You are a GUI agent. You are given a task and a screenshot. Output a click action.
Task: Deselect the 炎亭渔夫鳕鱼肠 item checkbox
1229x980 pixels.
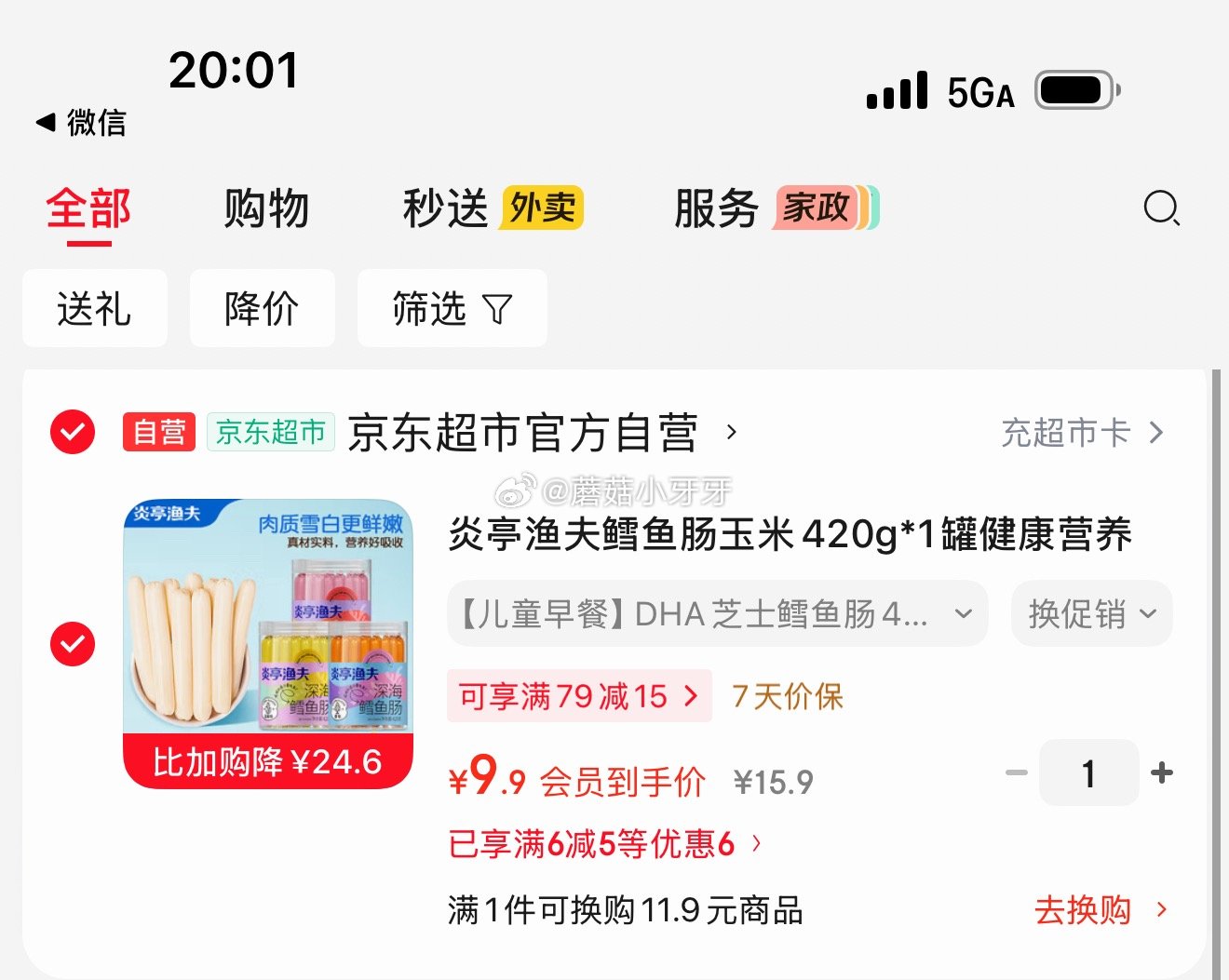73,643
